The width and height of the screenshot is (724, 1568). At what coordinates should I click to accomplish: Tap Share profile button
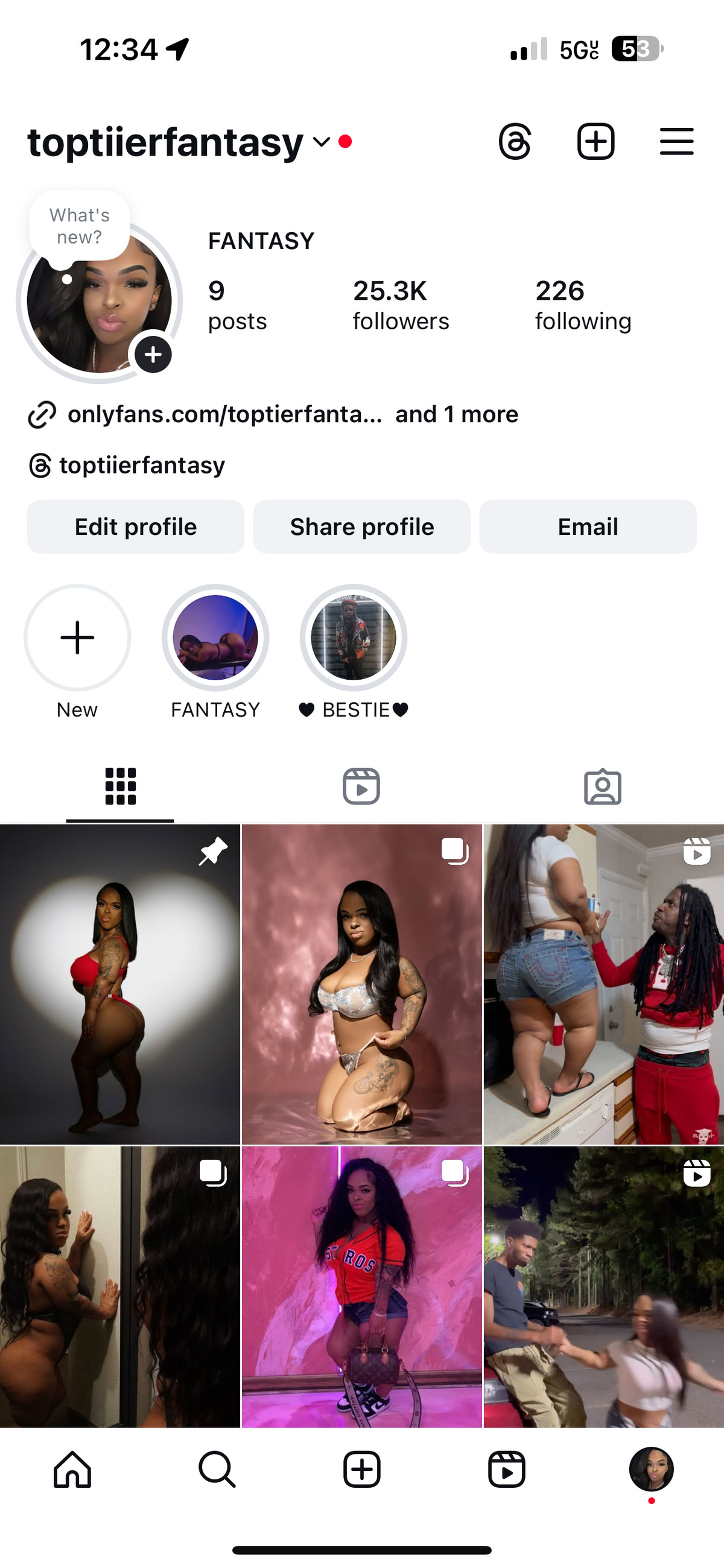pos(361,526)
